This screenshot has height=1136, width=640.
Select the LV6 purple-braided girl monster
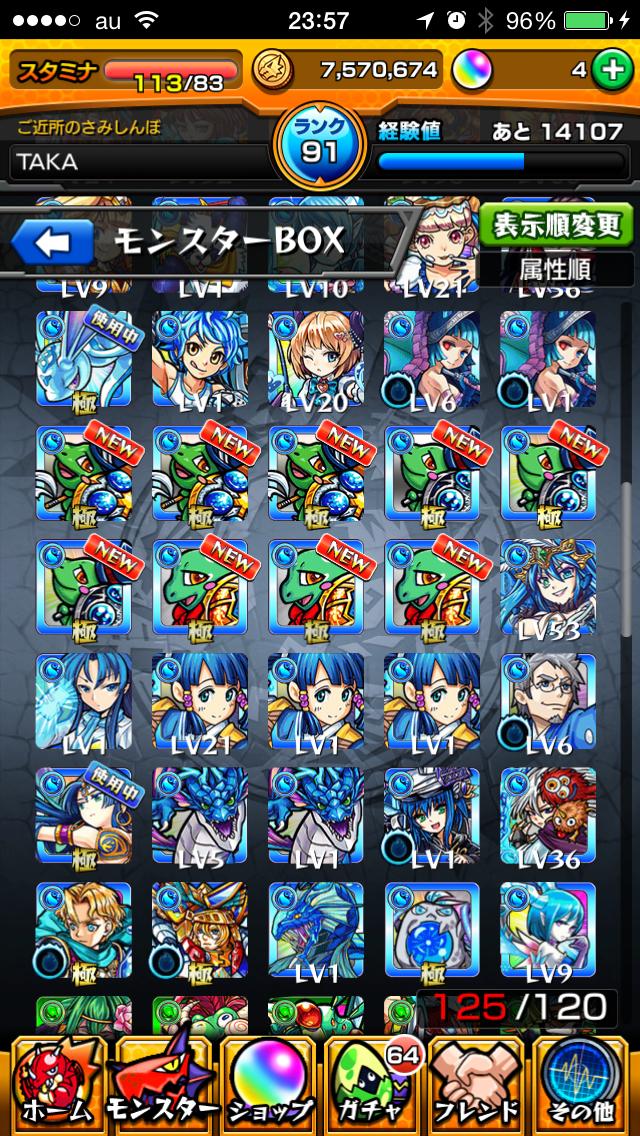431,359
